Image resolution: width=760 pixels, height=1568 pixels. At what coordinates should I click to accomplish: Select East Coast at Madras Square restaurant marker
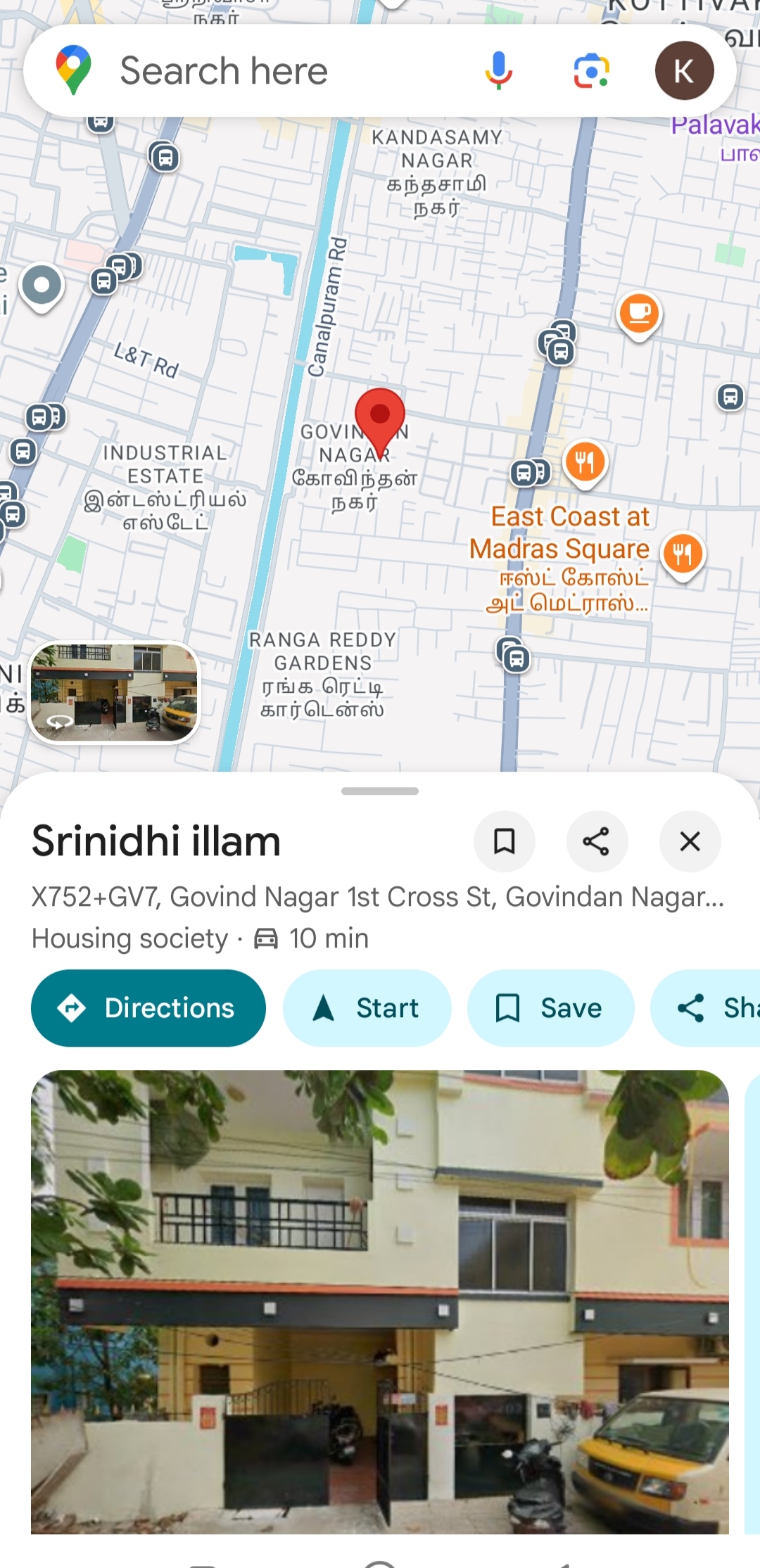pyautogui.click(x=683, y=554)
